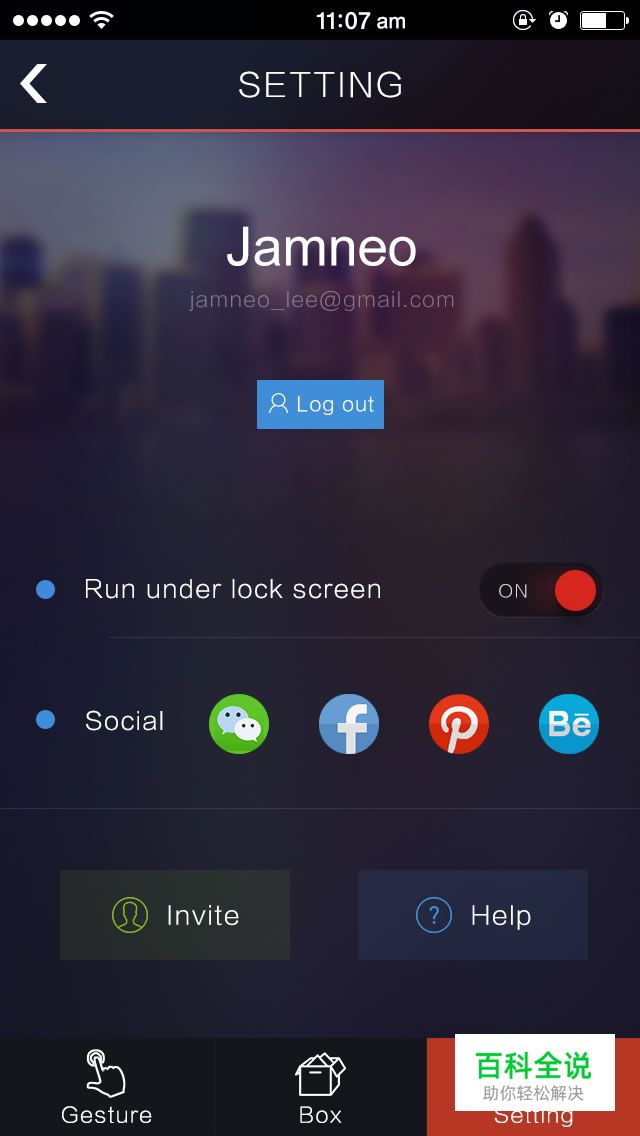Screen dimensions: 640x1136
Task: Invite a friend with Invite button
Action: tap(175, 915)
